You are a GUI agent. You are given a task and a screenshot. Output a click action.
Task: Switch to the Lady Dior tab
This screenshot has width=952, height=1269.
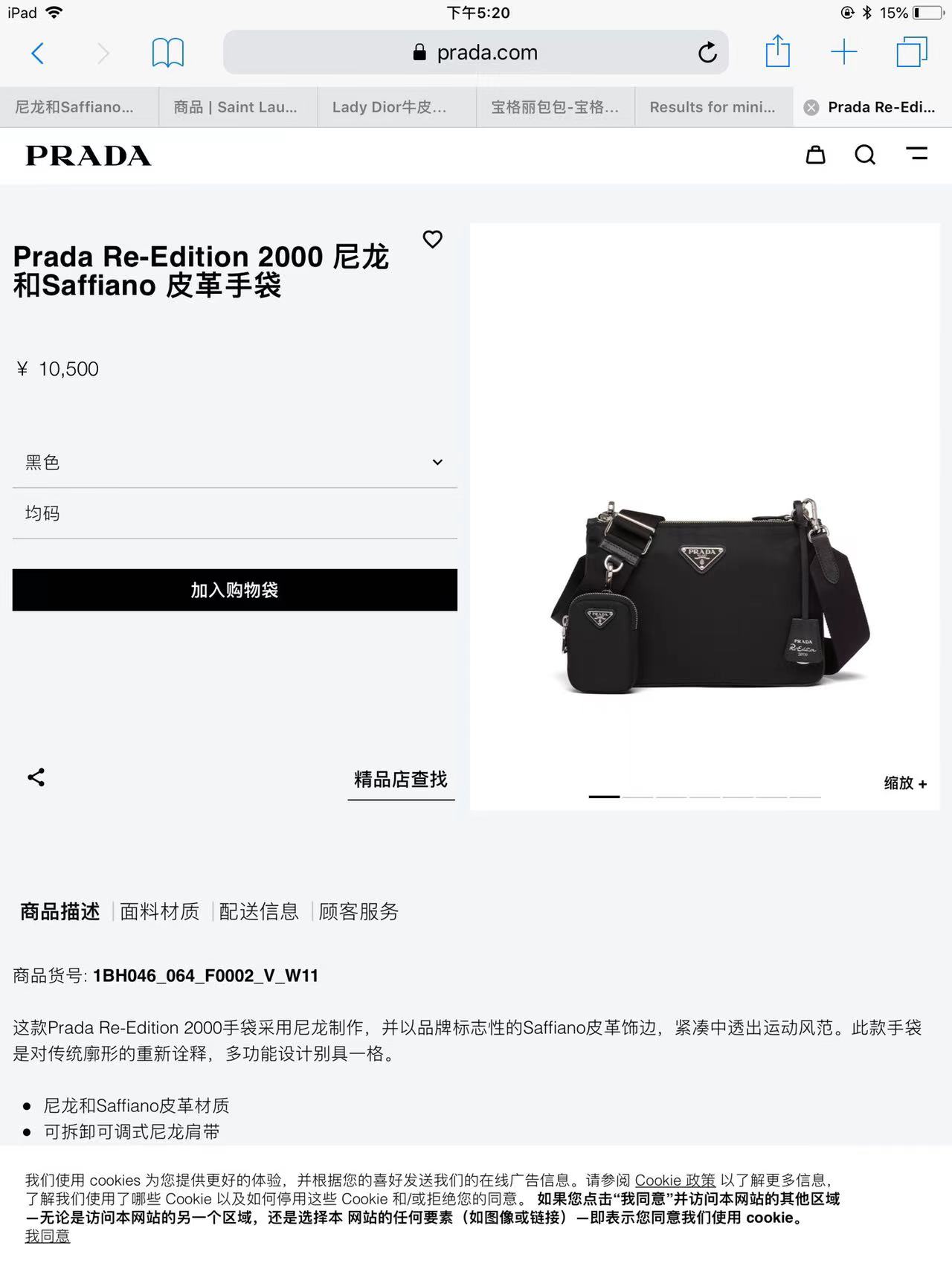tap(389, 107)
